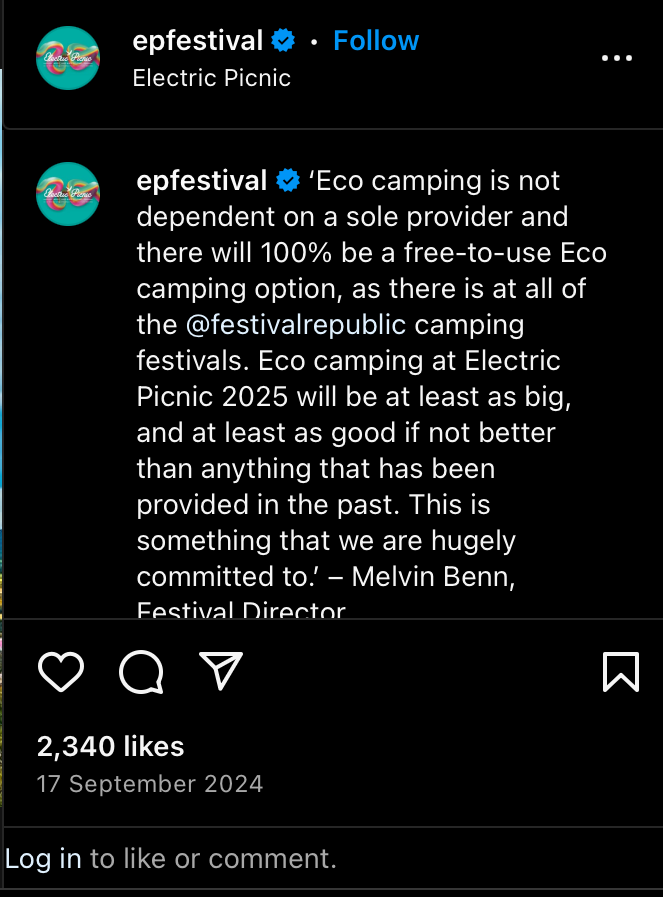The width and height of the screenshot is (663, 897).
Task: Open the three-dot more options menu
Action: (x=617, y=58)
